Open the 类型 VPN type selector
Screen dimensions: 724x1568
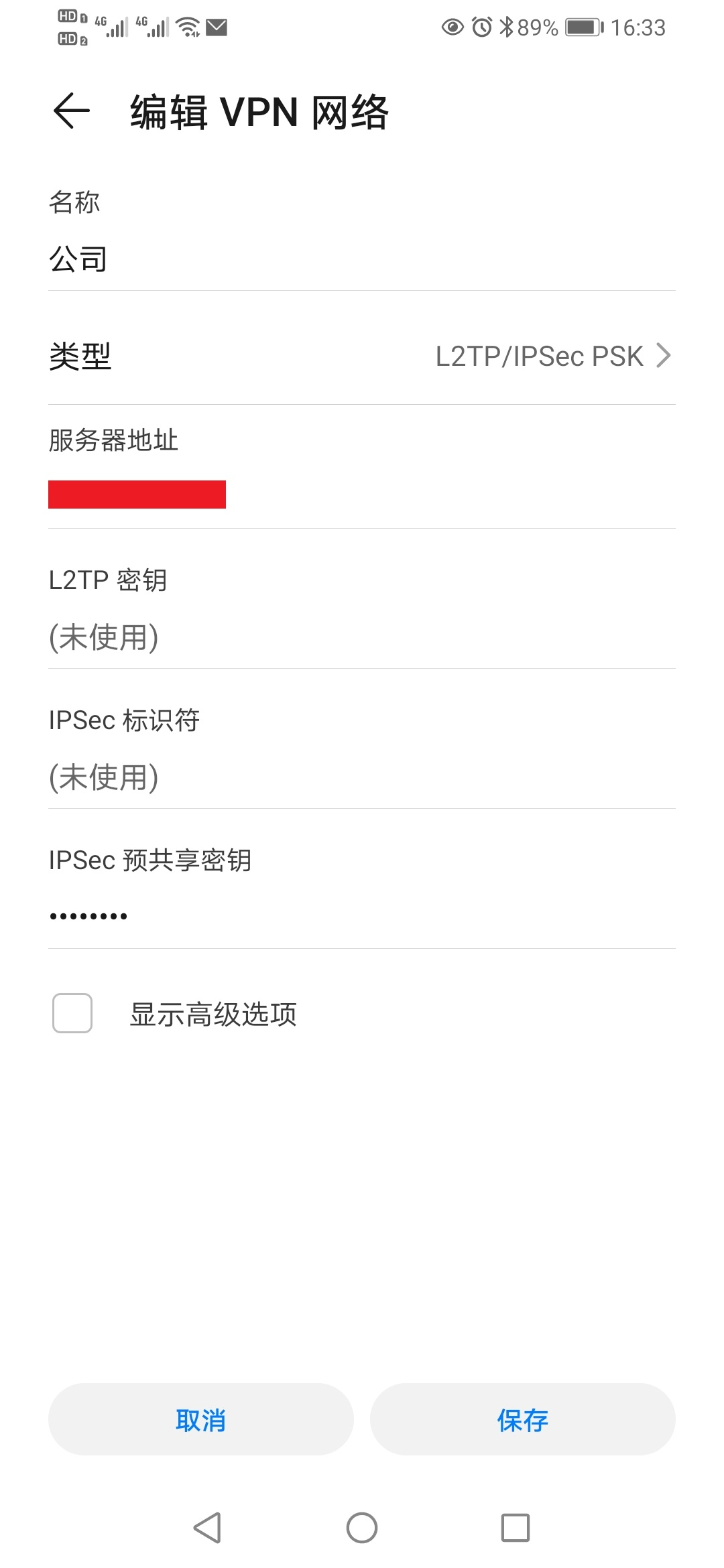(362, 356)
